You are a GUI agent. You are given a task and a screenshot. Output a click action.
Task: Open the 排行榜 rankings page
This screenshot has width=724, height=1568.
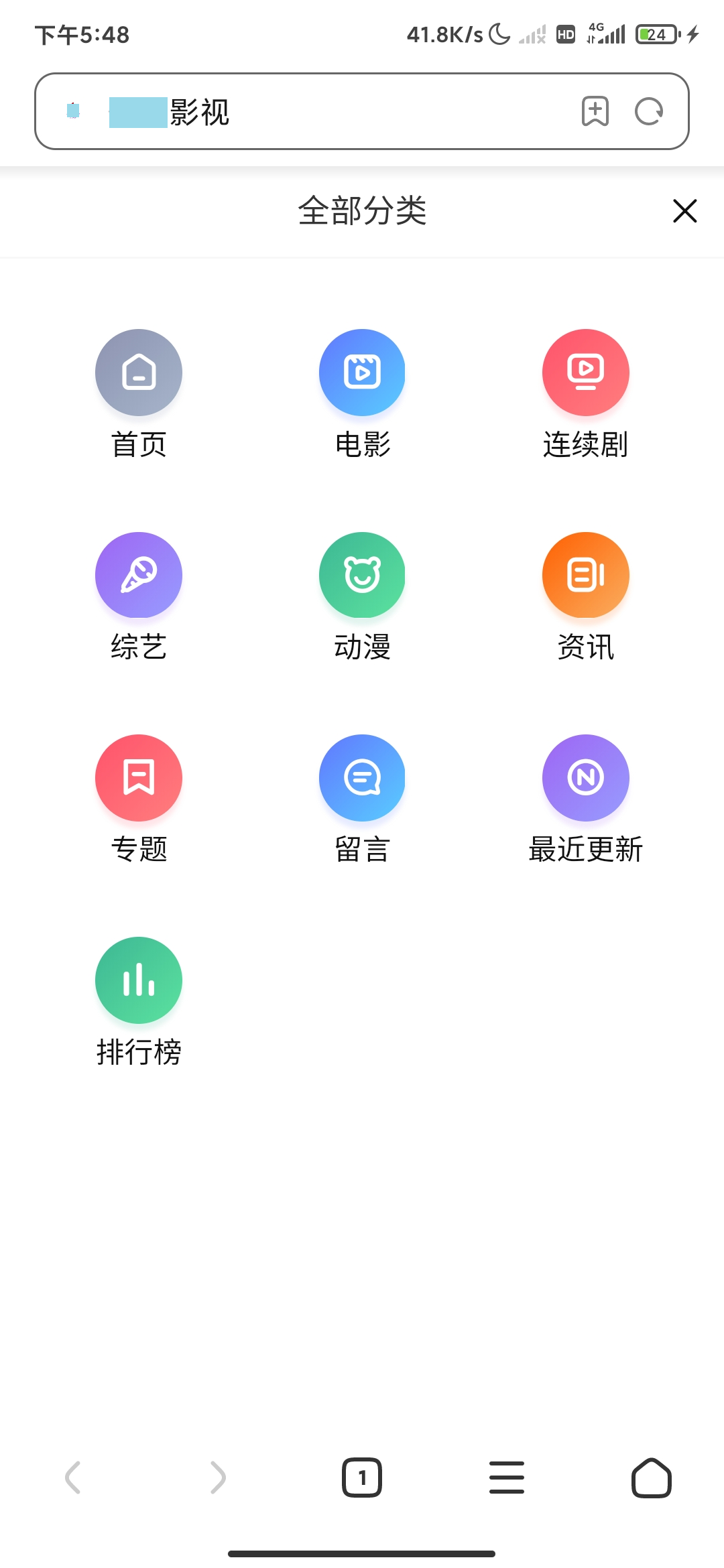[139, 980]
